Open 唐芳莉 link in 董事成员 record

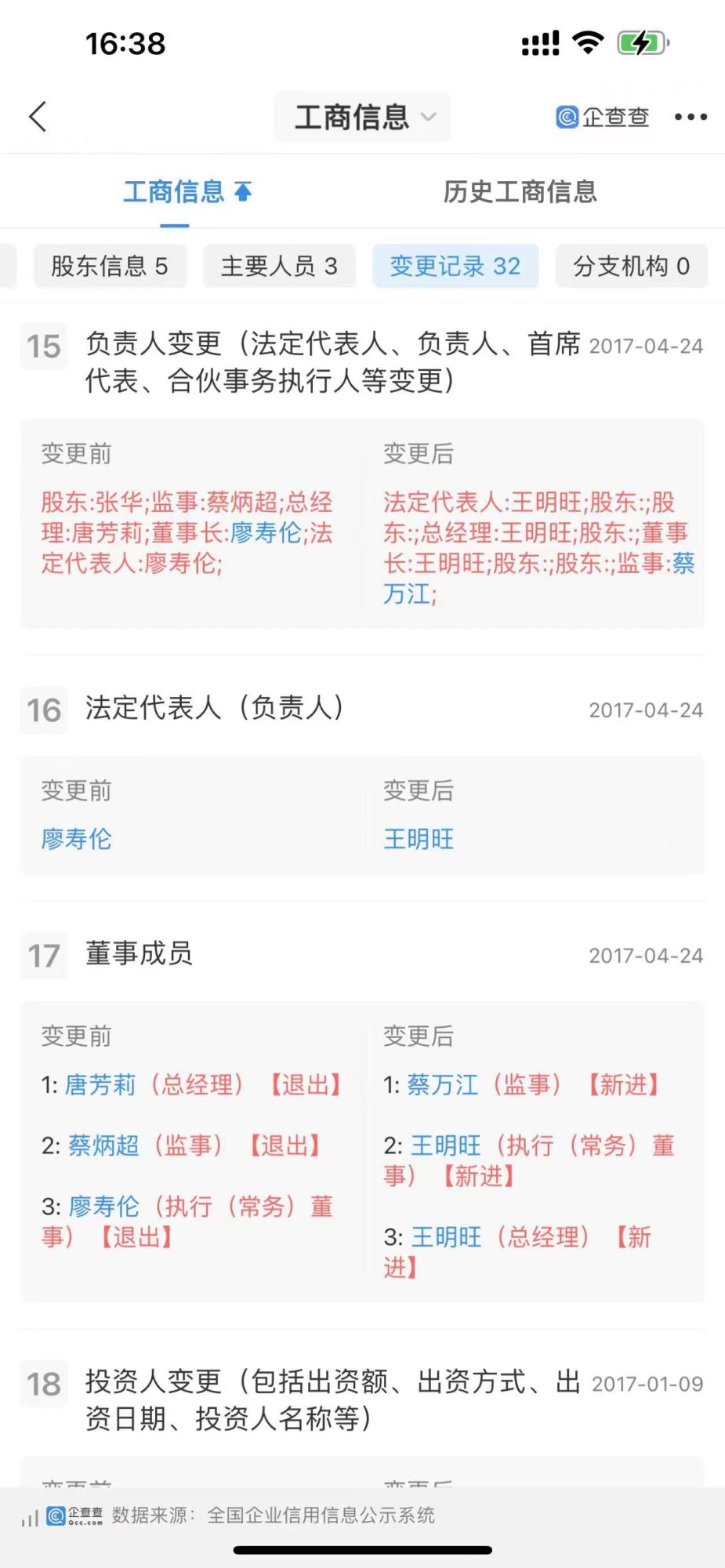[100, 1085]
